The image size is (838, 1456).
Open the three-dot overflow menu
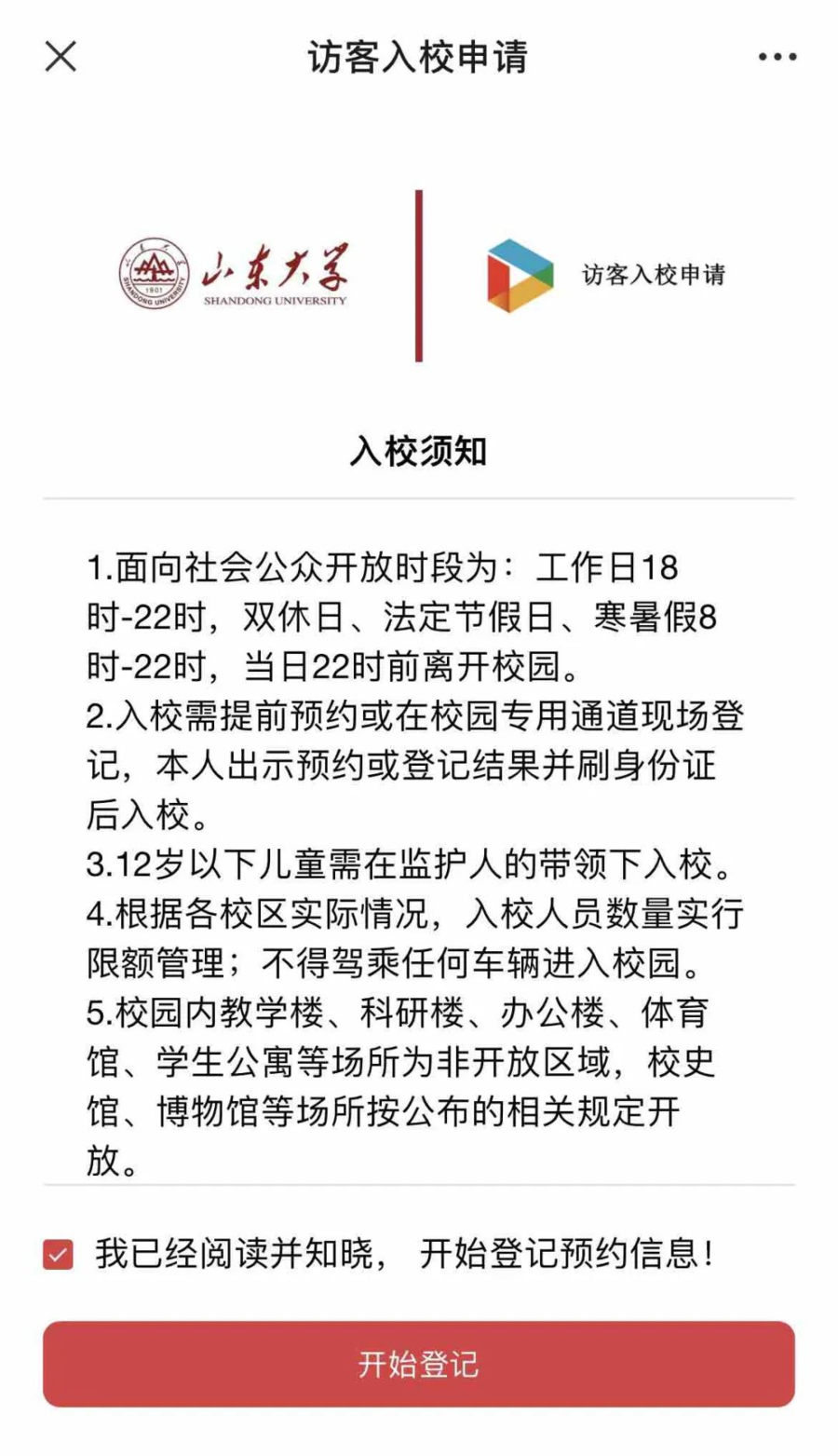[x=777, y=57]
